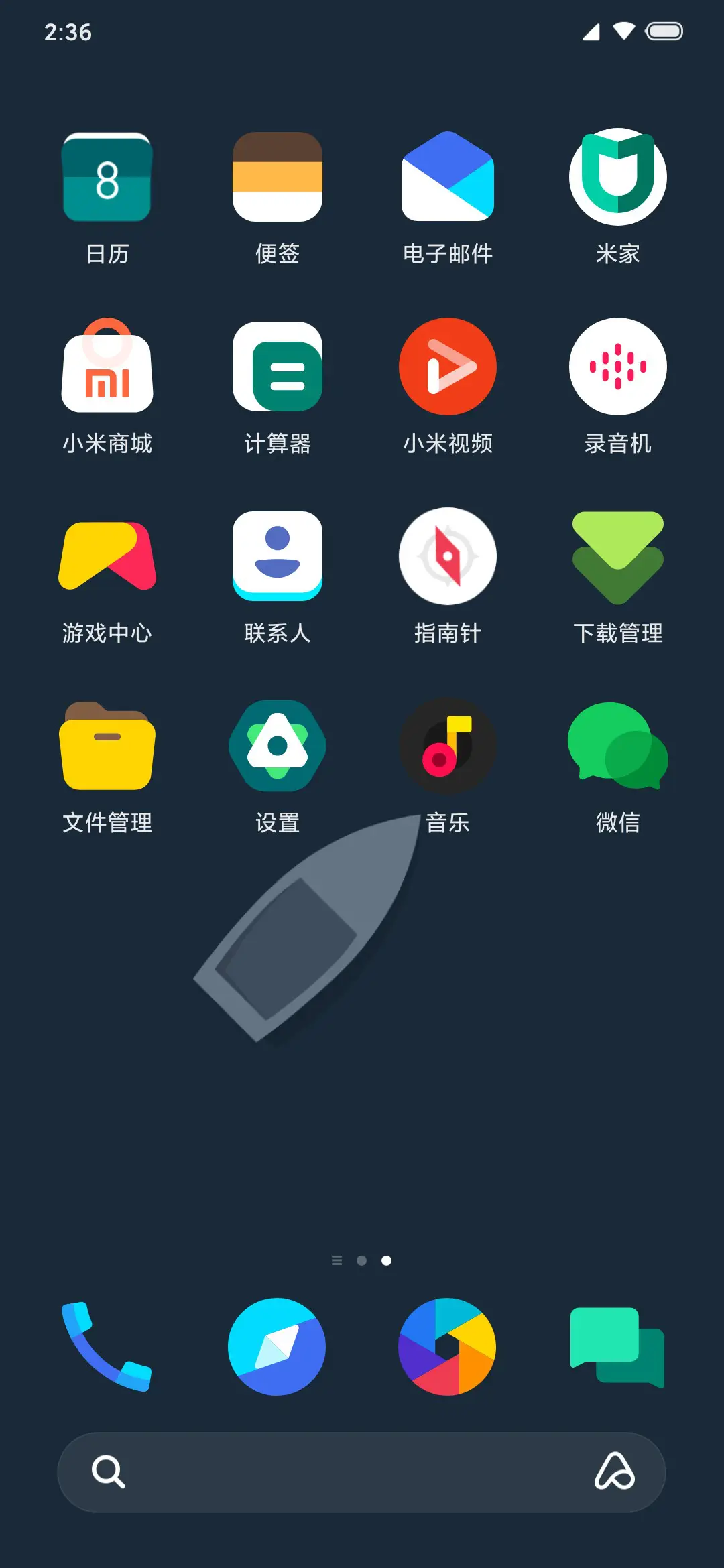This screenshot has width=724, height=1568.
Task: Launch 小米视频 (Mi Video)
Action: (x=447, y=367)
